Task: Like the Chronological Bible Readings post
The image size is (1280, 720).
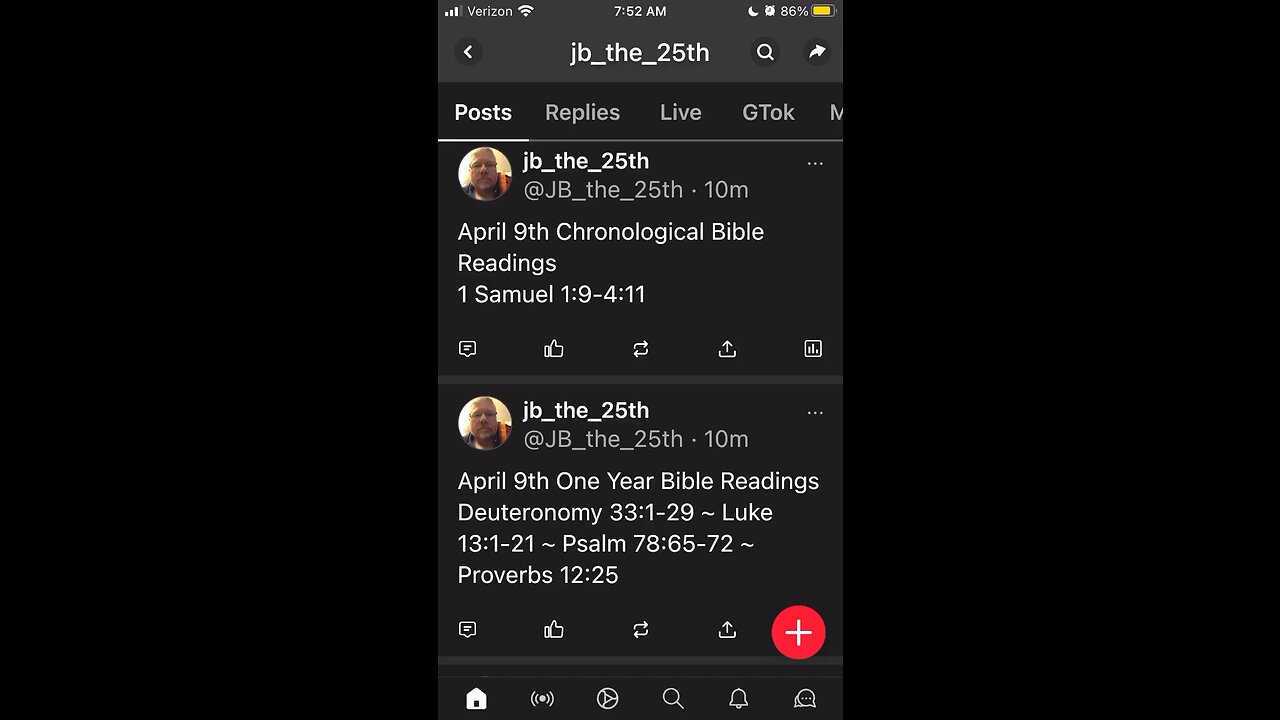Action: [x=554, y=348]
